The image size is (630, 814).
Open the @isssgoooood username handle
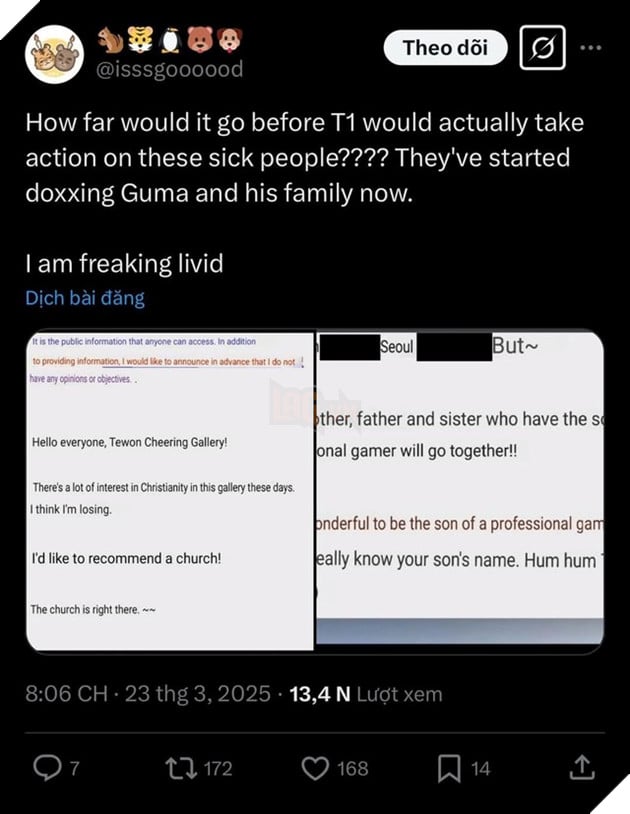click(169, 68)
